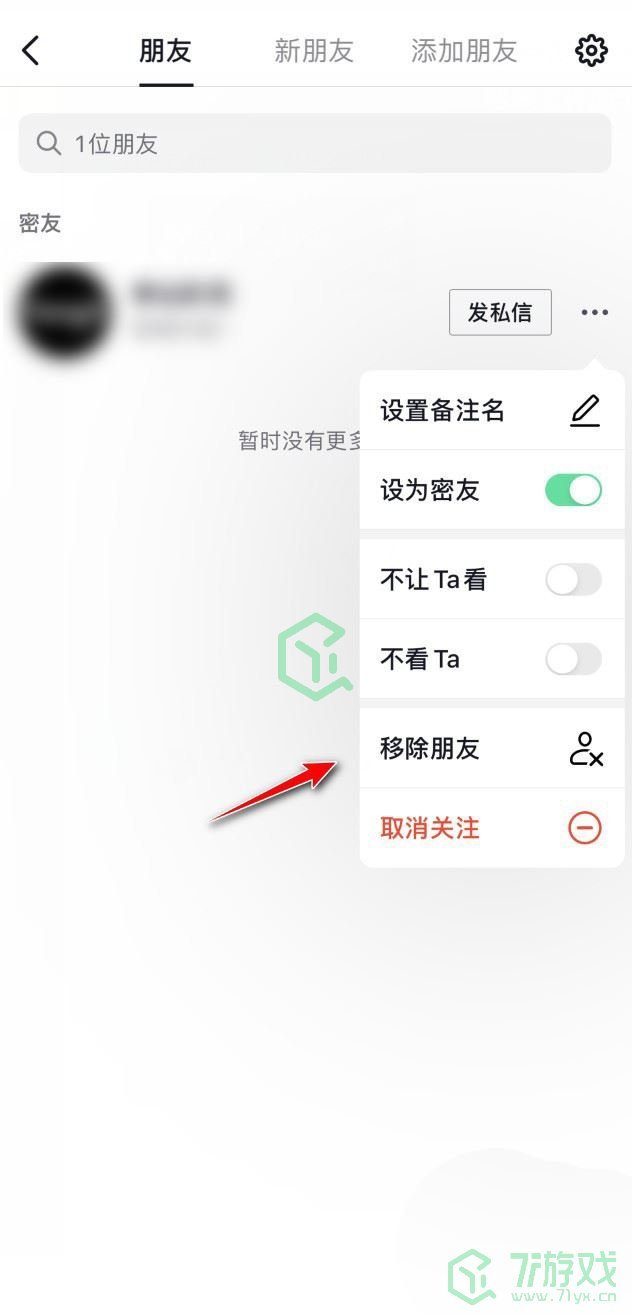Open the settings gear icon

591,50
